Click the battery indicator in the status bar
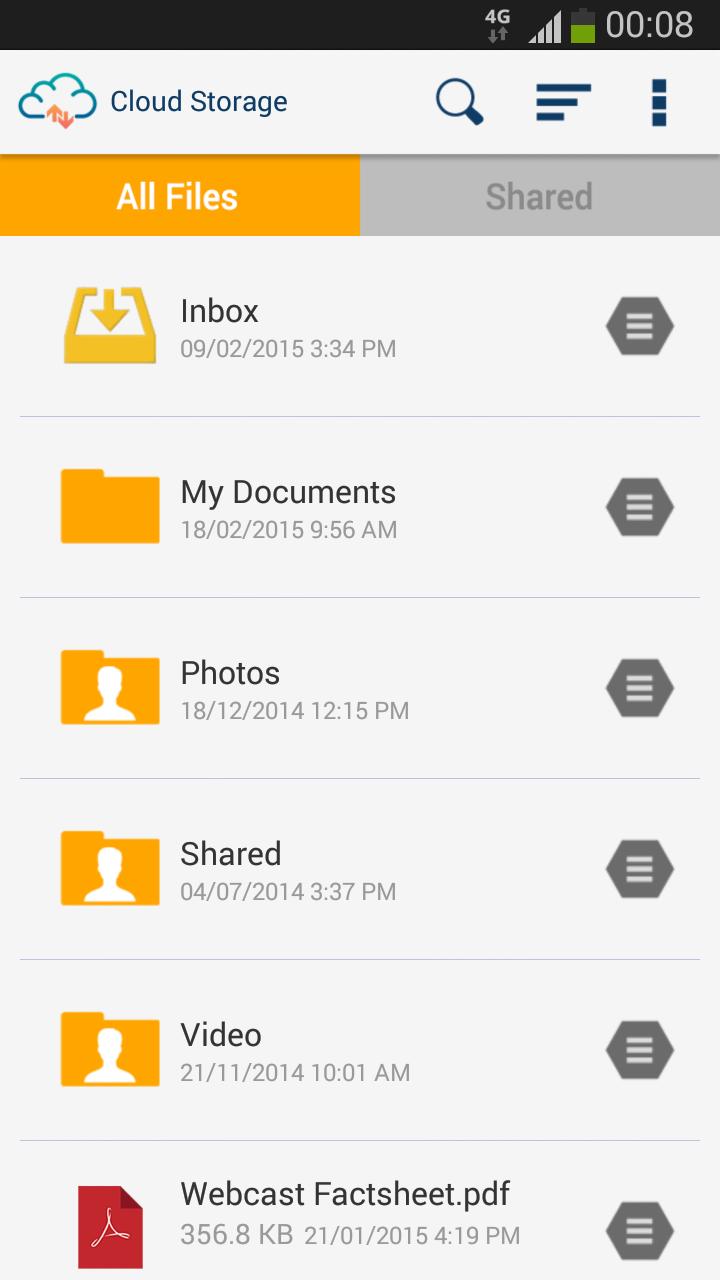The image size is (720, 1280). click(583, 25)
